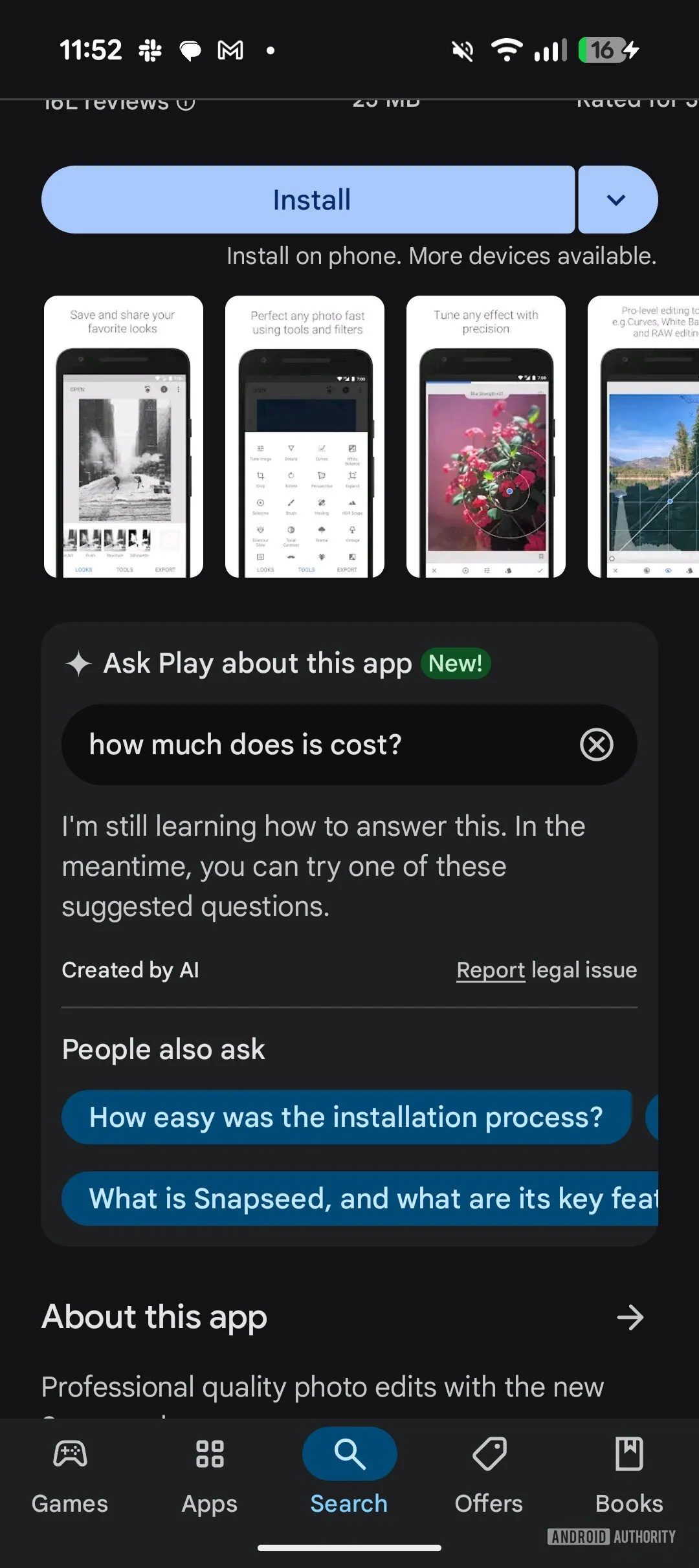
Task: Open the 'Tune any effect with precision' screenshot
Action: [485, 437]
